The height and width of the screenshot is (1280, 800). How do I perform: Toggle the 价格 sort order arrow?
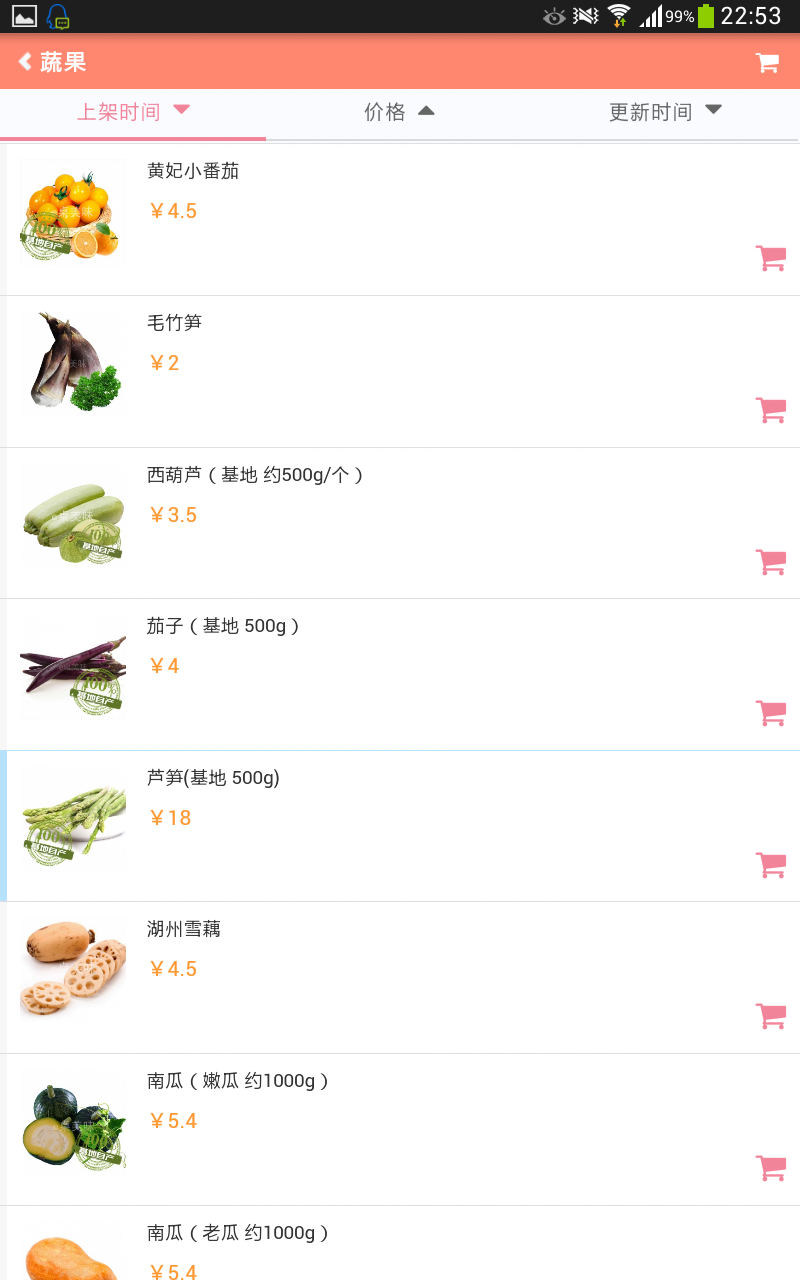[425, 111]
